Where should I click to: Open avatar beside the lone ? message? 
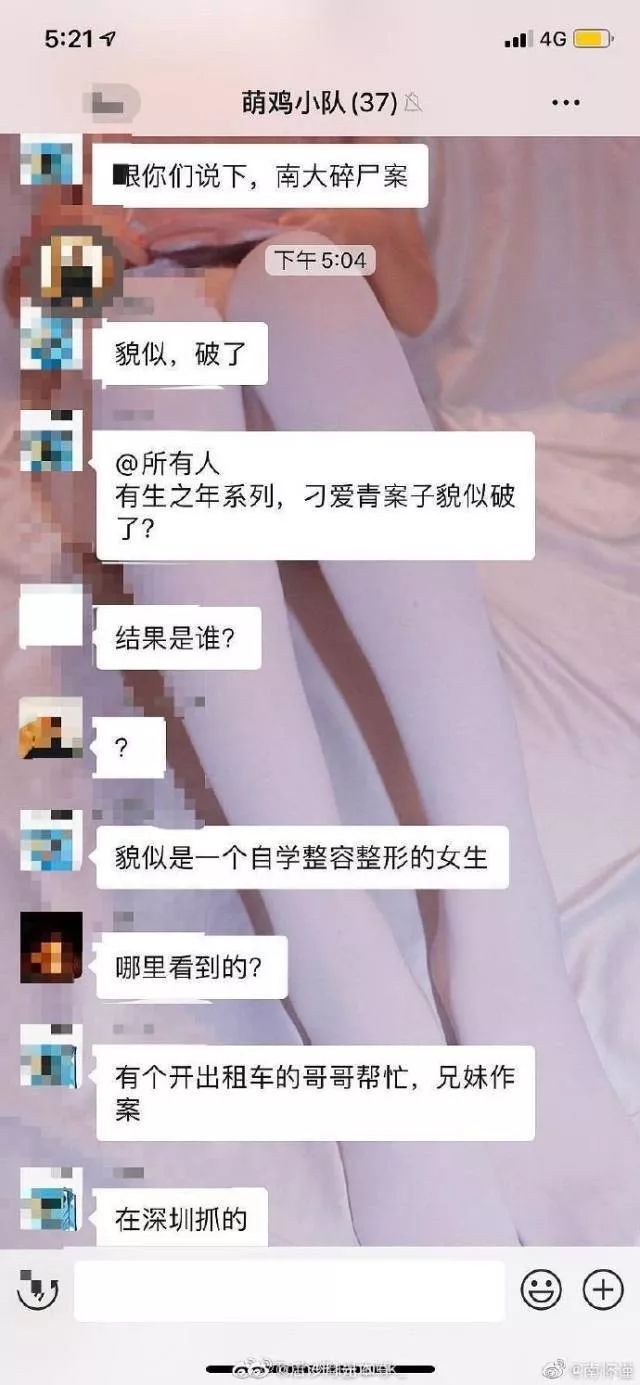[51, 728]
